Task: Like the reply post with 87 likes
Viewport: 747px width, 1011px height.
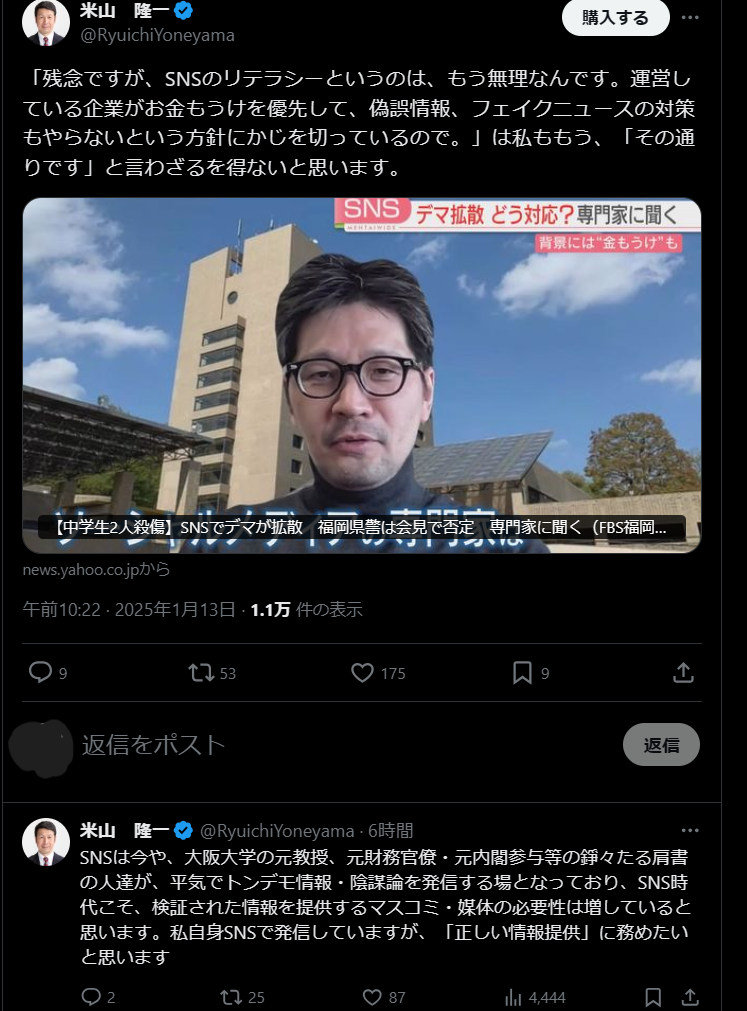Action: (373, 996)
